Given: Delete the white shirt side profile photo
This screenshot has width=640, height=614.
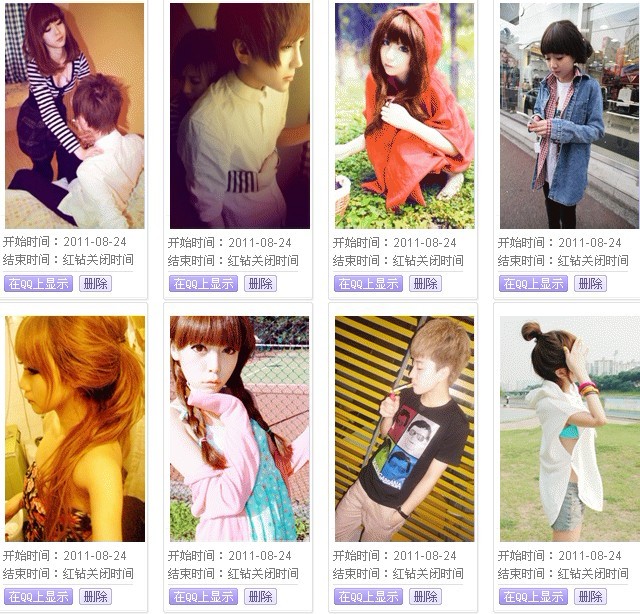Looking at the screenshot, I should pyautogui.click(x=260, y=283).
